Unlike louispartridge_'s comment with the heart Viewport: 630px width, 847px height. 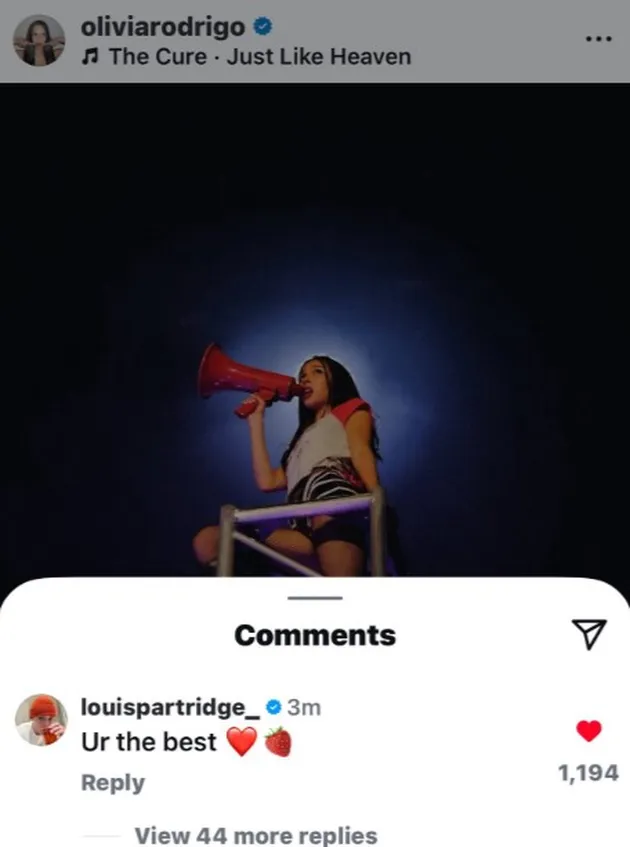point(589,731)
